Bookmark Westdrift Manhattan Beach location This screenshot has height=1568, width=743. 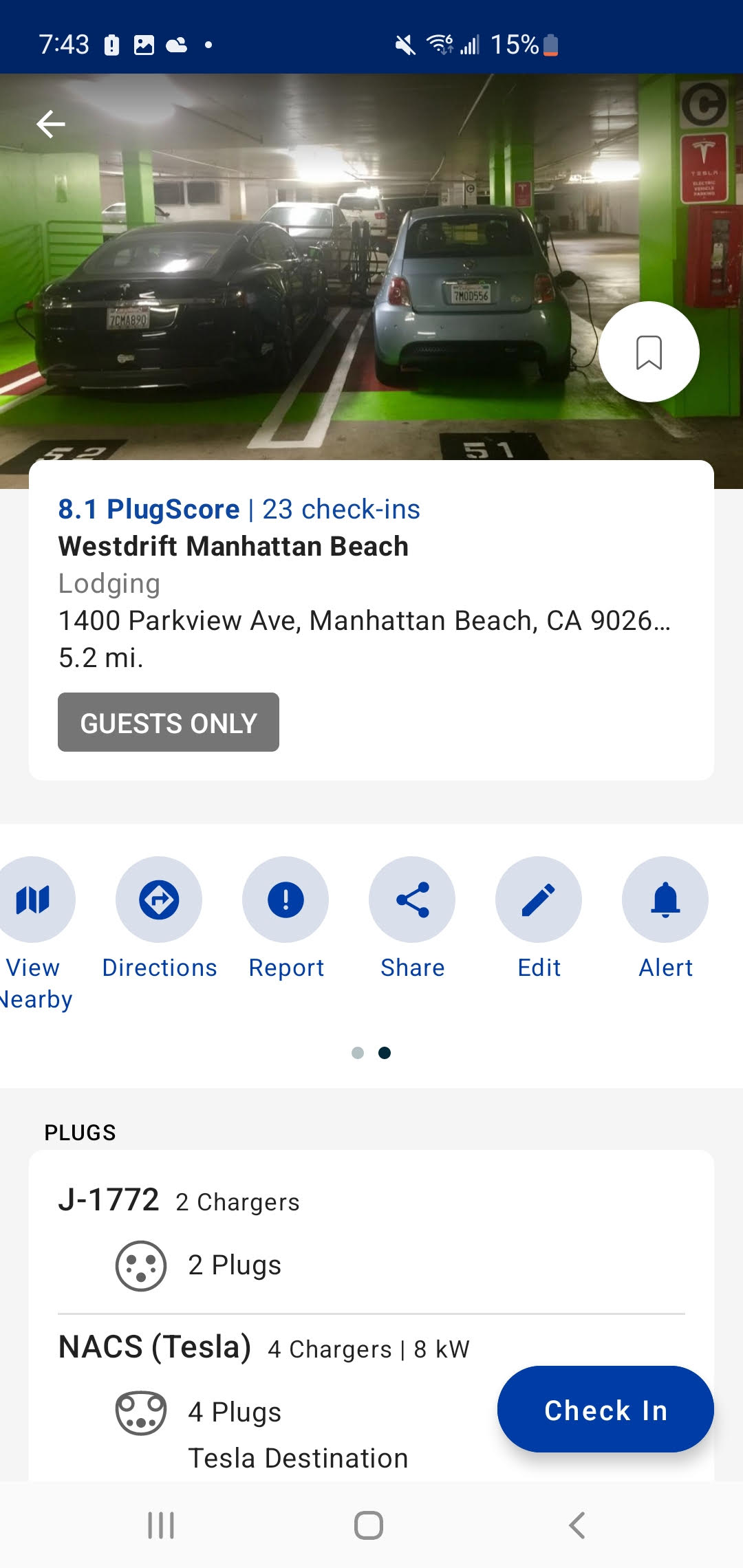click(x=649, y=352)
